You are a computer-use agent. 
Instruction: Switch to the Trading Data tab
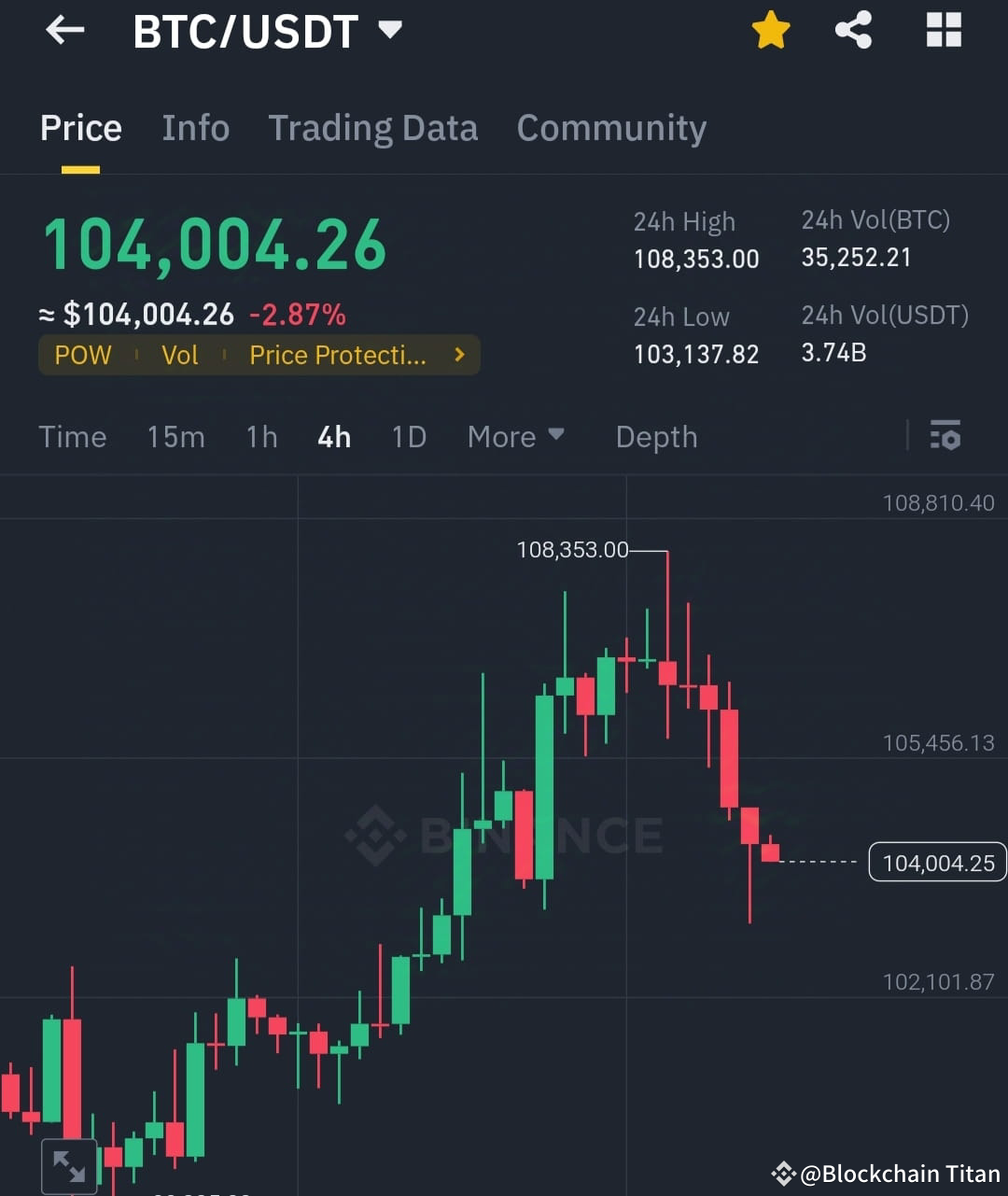coord(373,128)
